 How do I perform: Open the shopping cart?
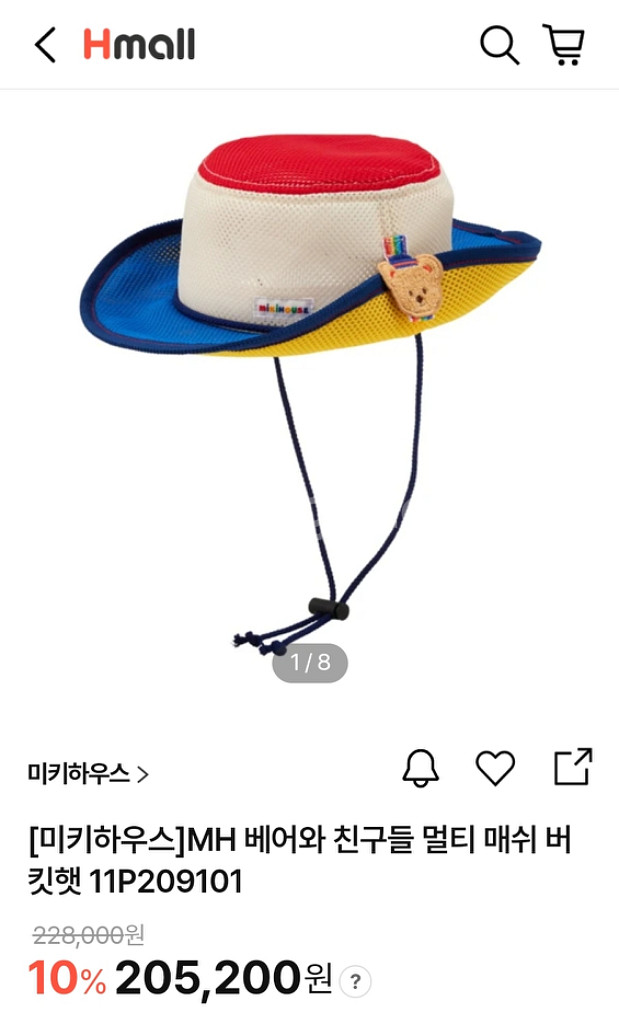coord(565,45)
